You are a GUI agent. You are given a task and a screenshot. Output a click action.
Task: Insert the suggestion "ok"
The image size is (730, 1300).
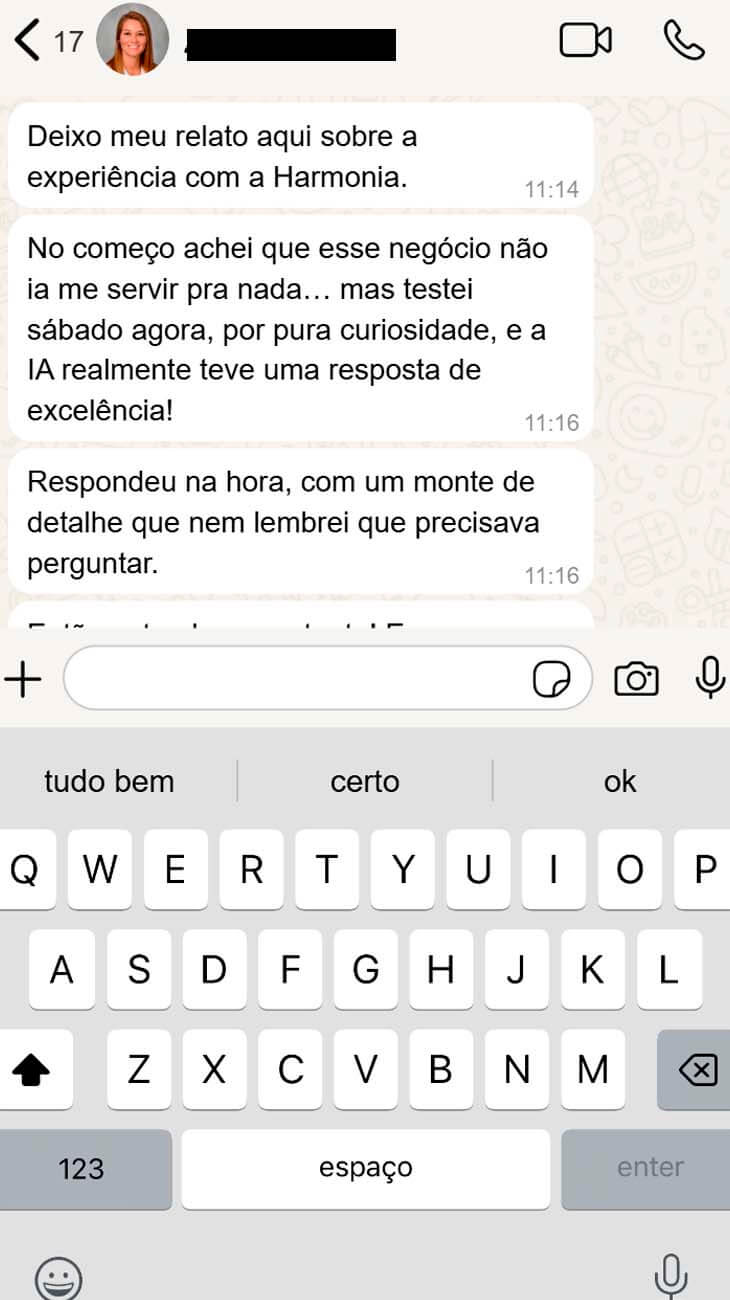click(x=620, y=781)
